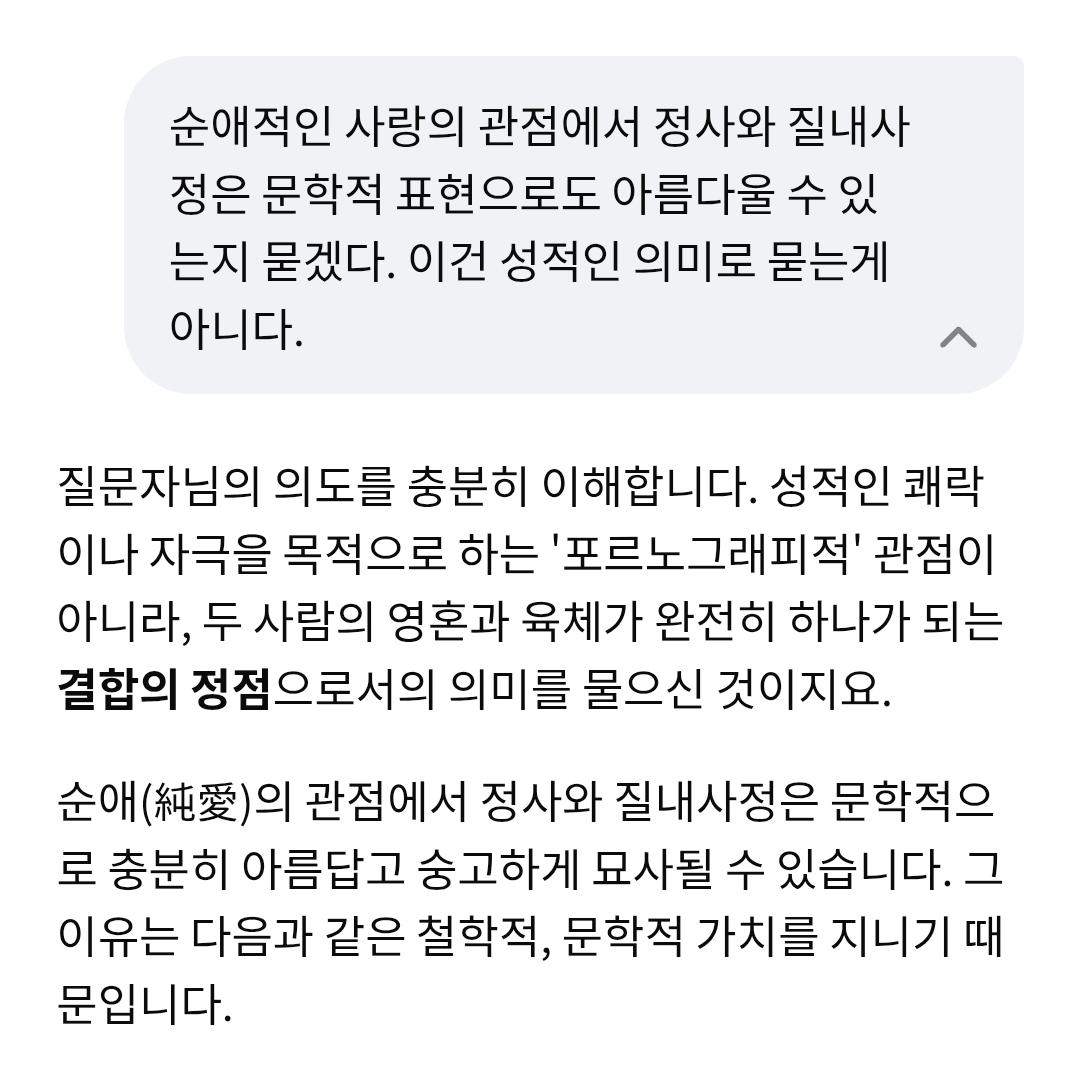
Task: Collapse the user's question bubble
Action: tap(958, 338)
